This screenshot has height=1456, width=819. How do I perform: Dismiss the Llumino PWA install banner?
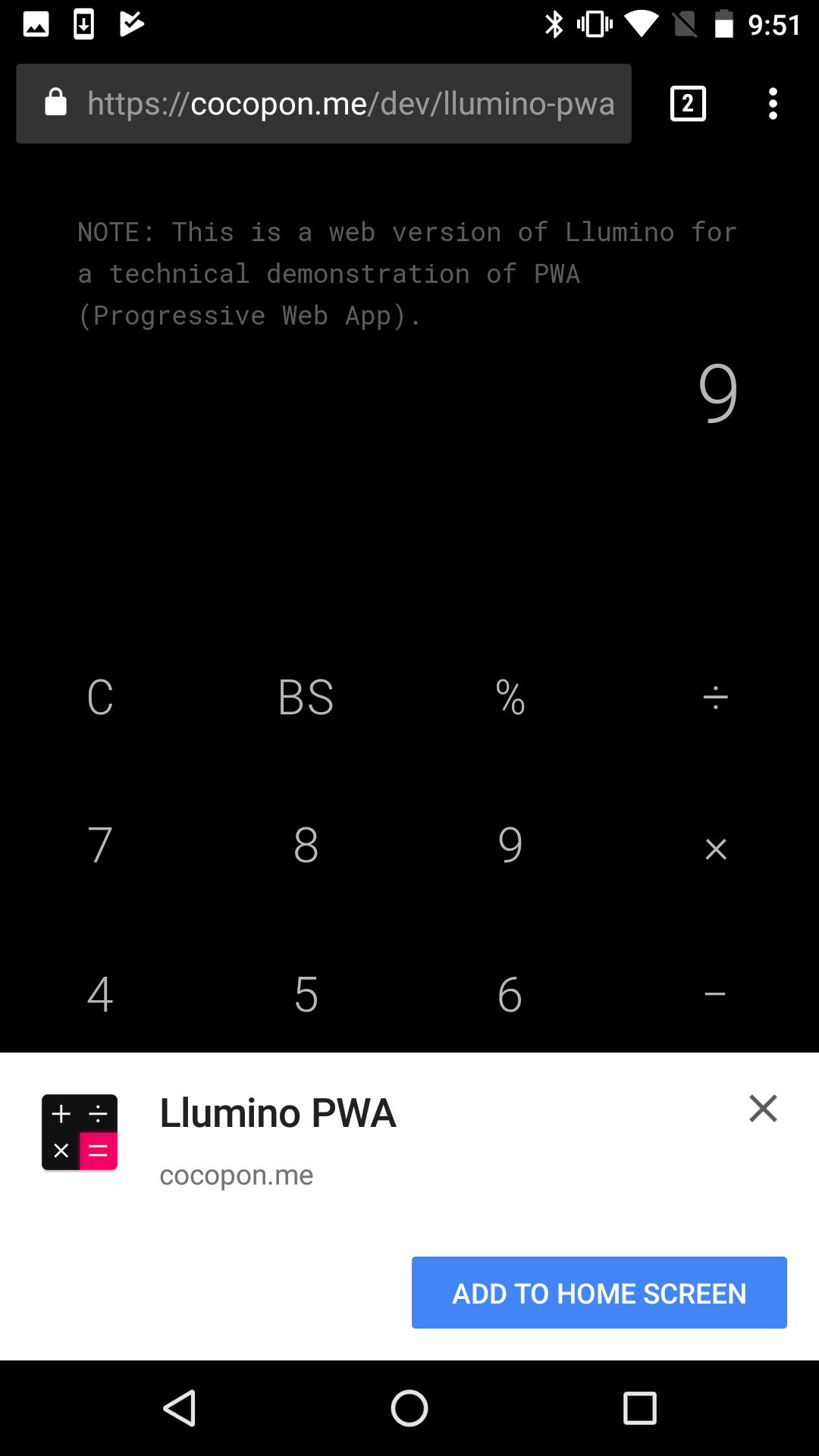pyautogui.click(x=763, y=1109)
